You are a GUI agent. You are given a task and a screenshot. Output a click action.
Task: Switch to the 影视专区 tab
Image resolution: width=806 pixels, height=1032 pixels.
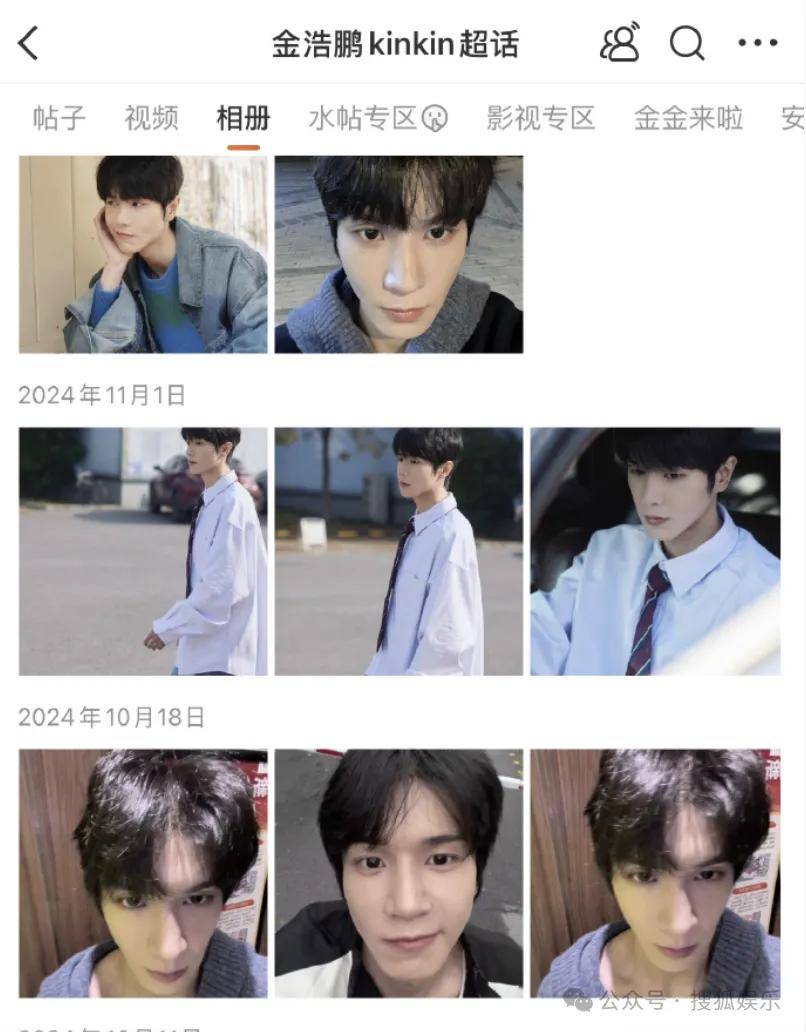point(540,118)
